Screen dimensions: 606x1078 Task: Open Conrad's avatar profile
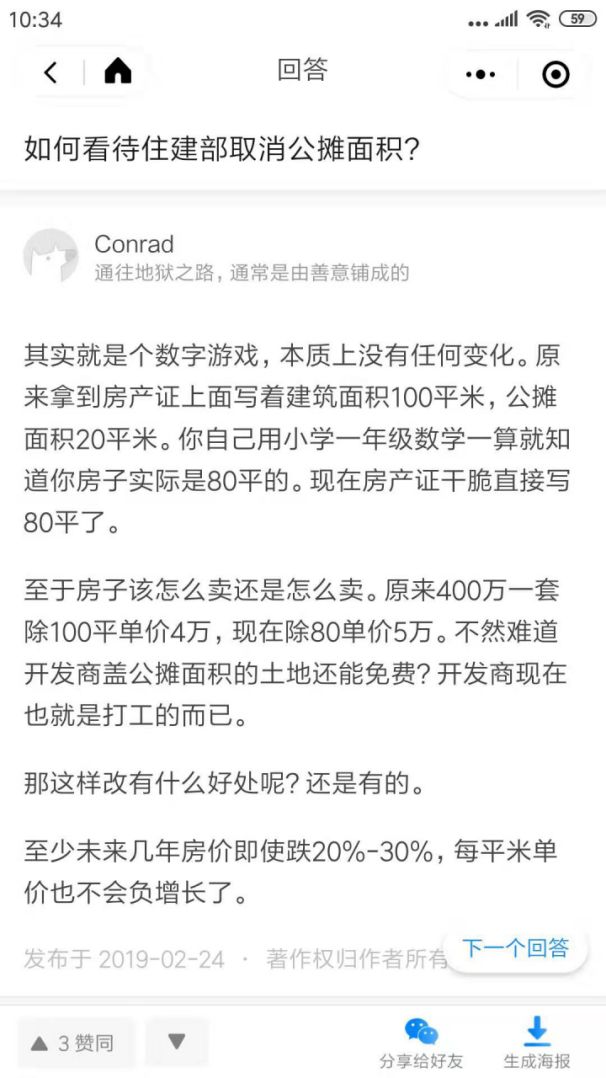coord(50,256)
